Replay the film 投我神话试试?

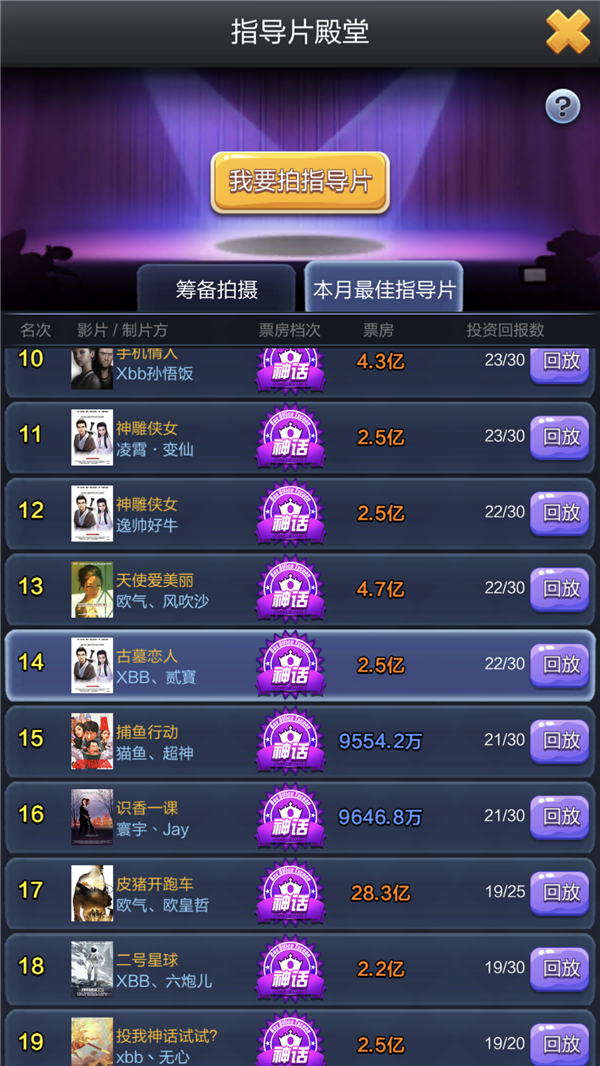[559, 1043]
